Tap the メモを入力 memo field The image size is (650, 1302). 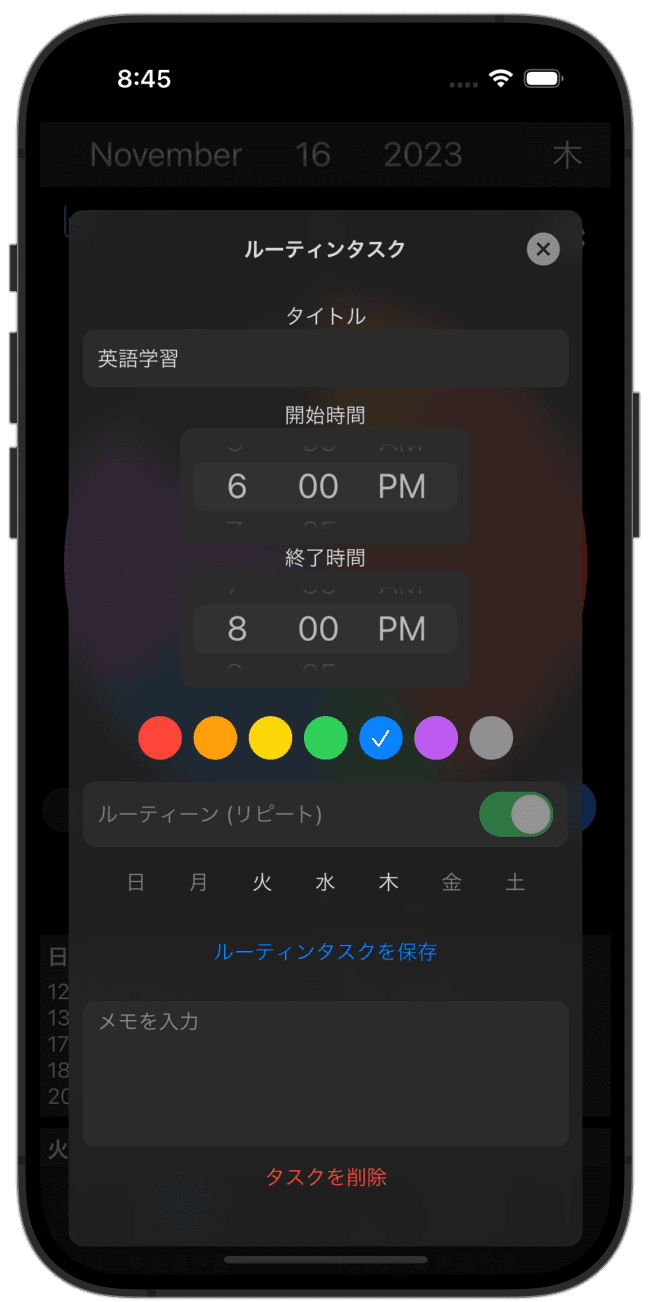point(326,1073)
